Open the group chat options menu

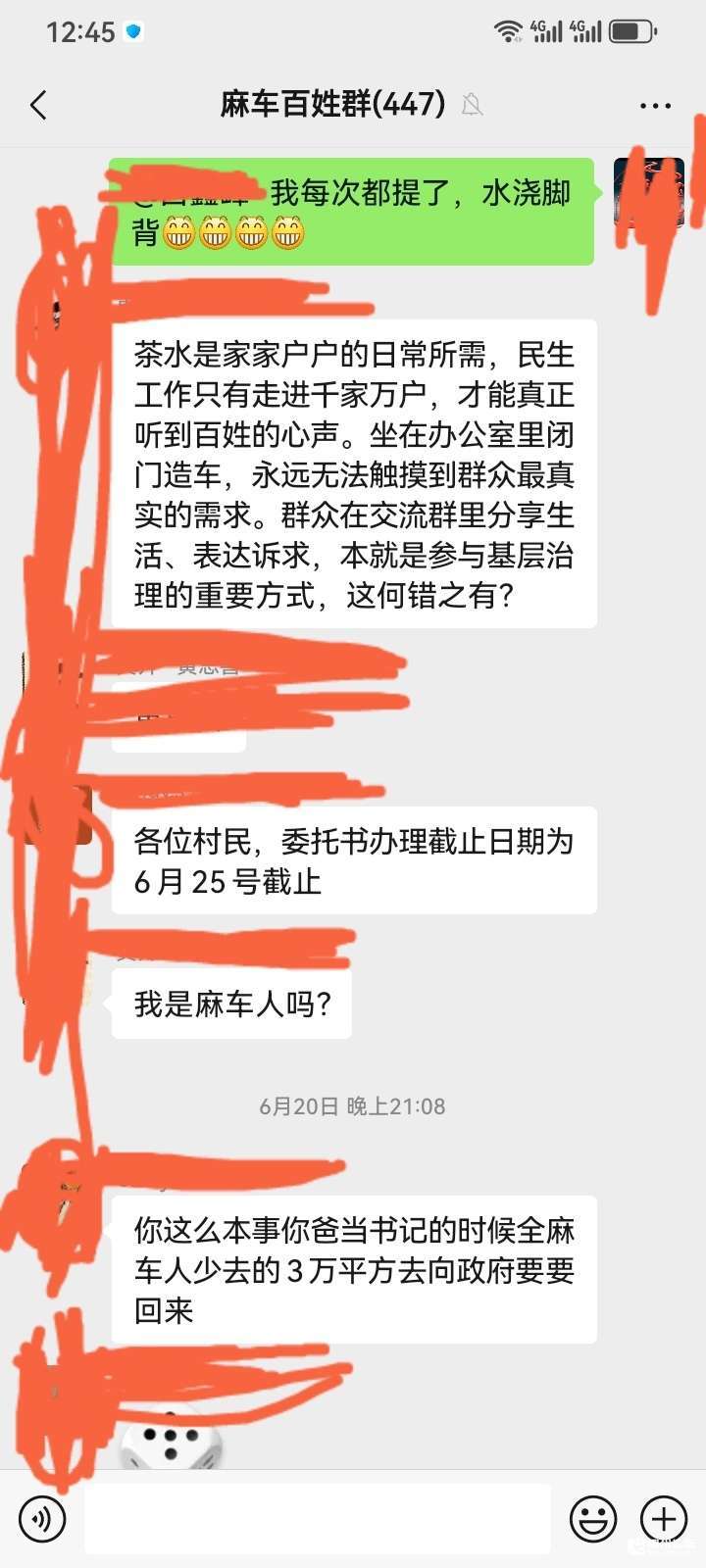(655, 105)
